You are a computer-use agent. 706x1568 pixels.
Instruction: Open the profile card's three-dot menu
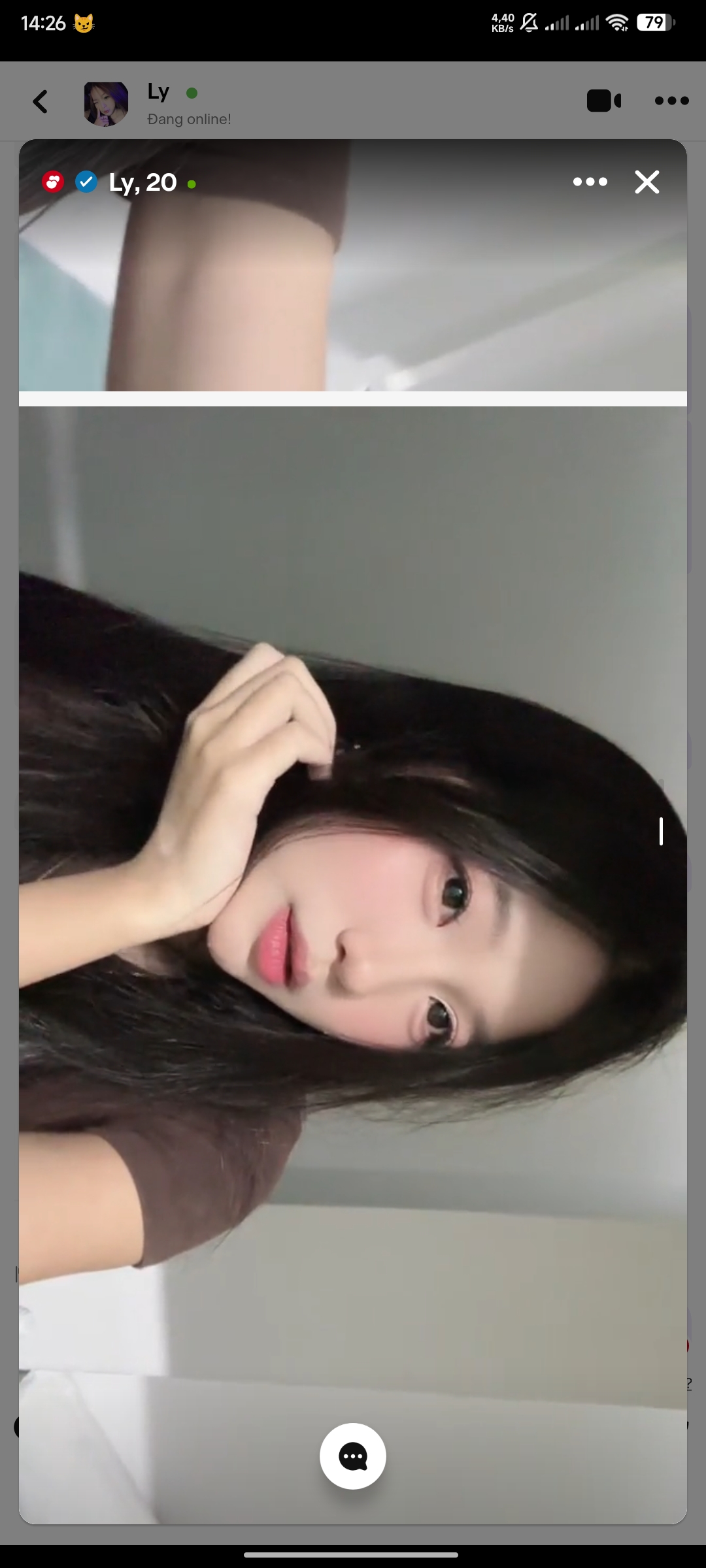pyautogui.click(x=590, y=182)
